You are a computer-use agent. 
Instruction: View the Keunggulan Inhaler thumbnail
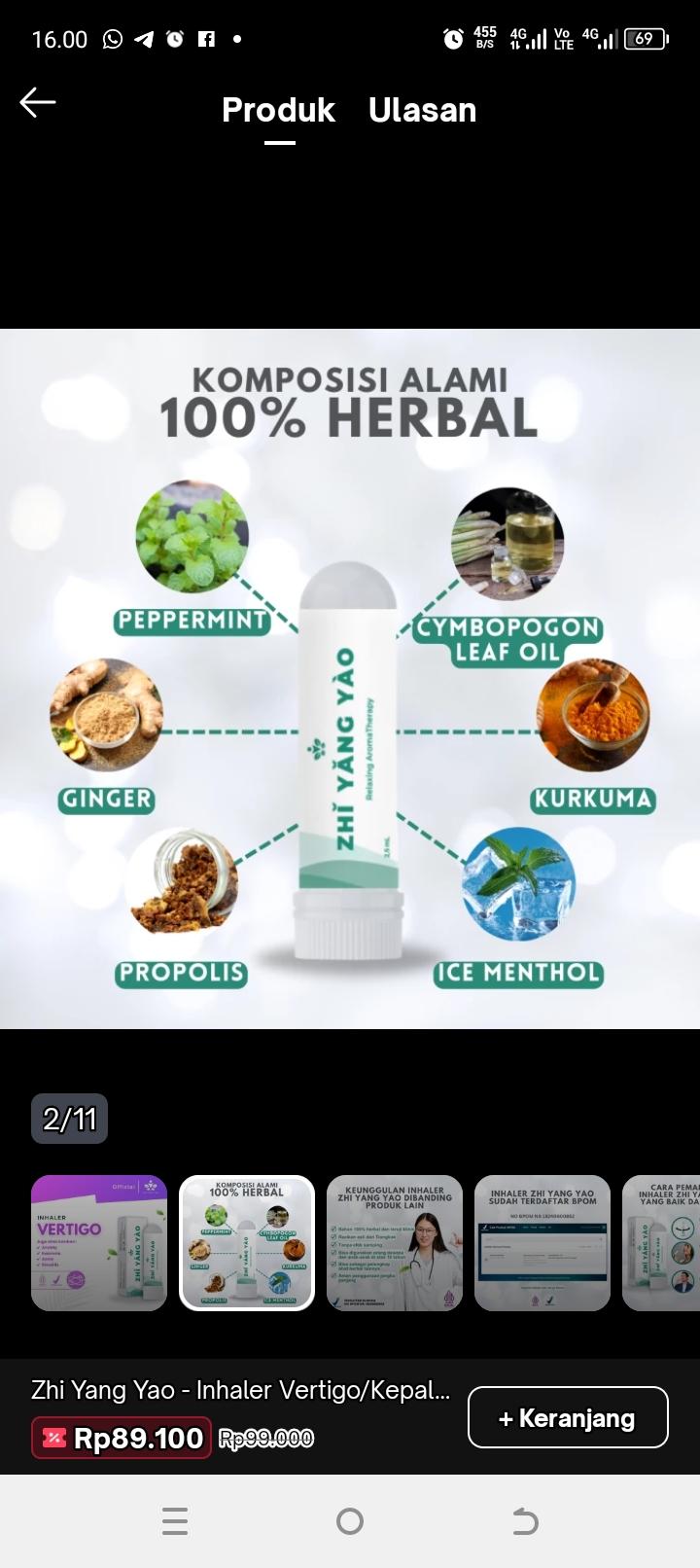(x=394, y=1243)
